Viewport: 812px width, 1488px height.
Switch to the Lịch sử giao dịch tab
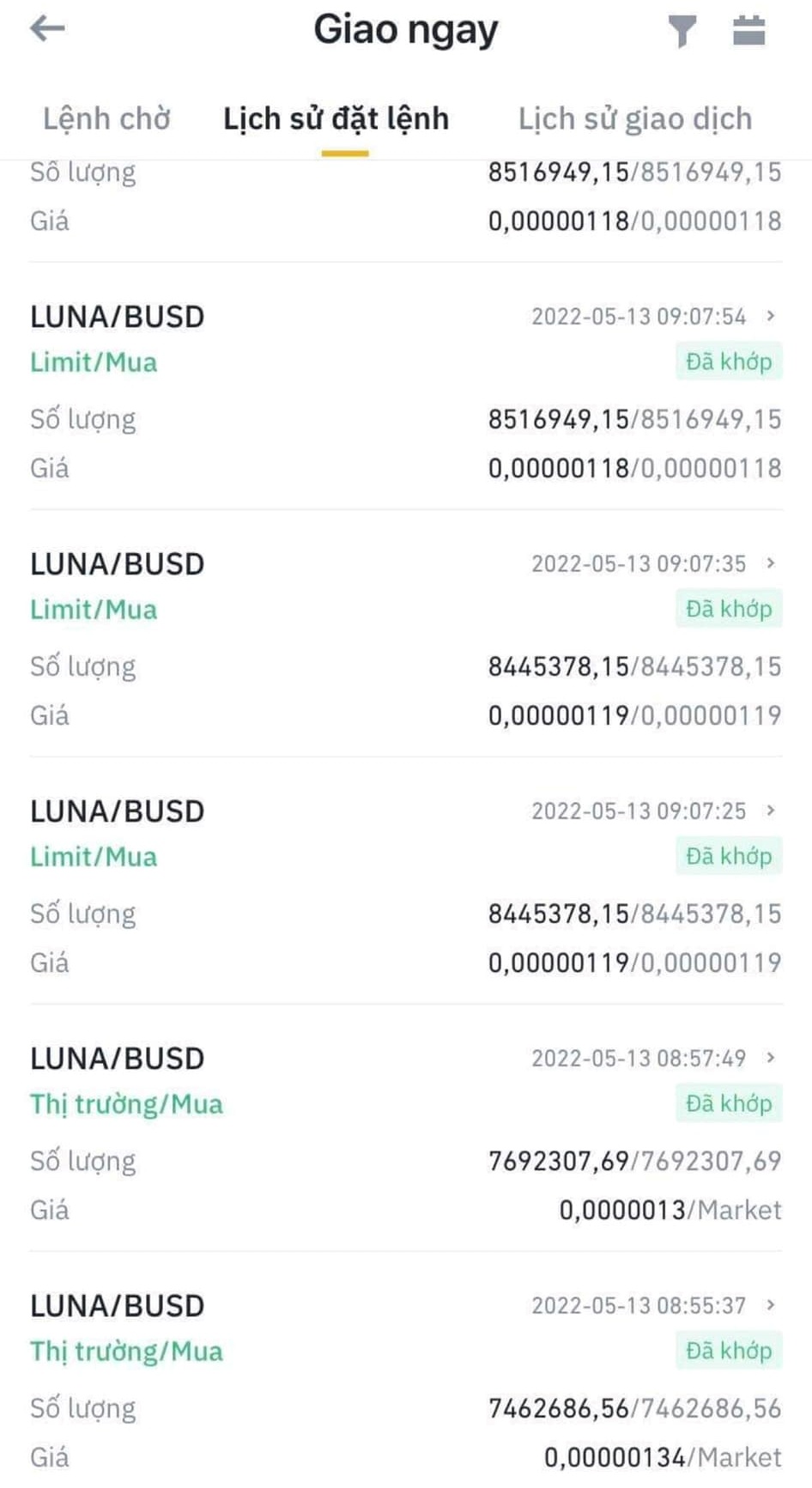coord(634,118)
